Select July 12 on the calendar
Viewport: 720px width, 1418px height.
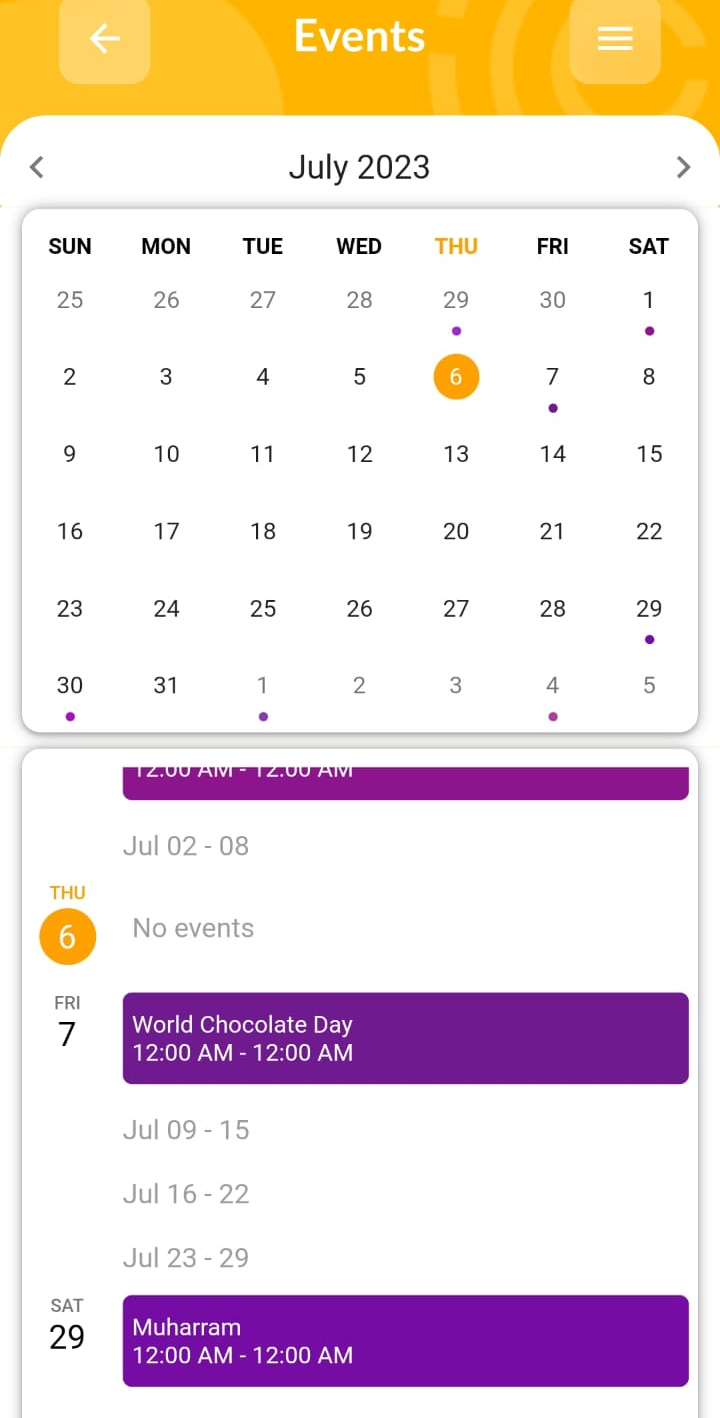359,454
